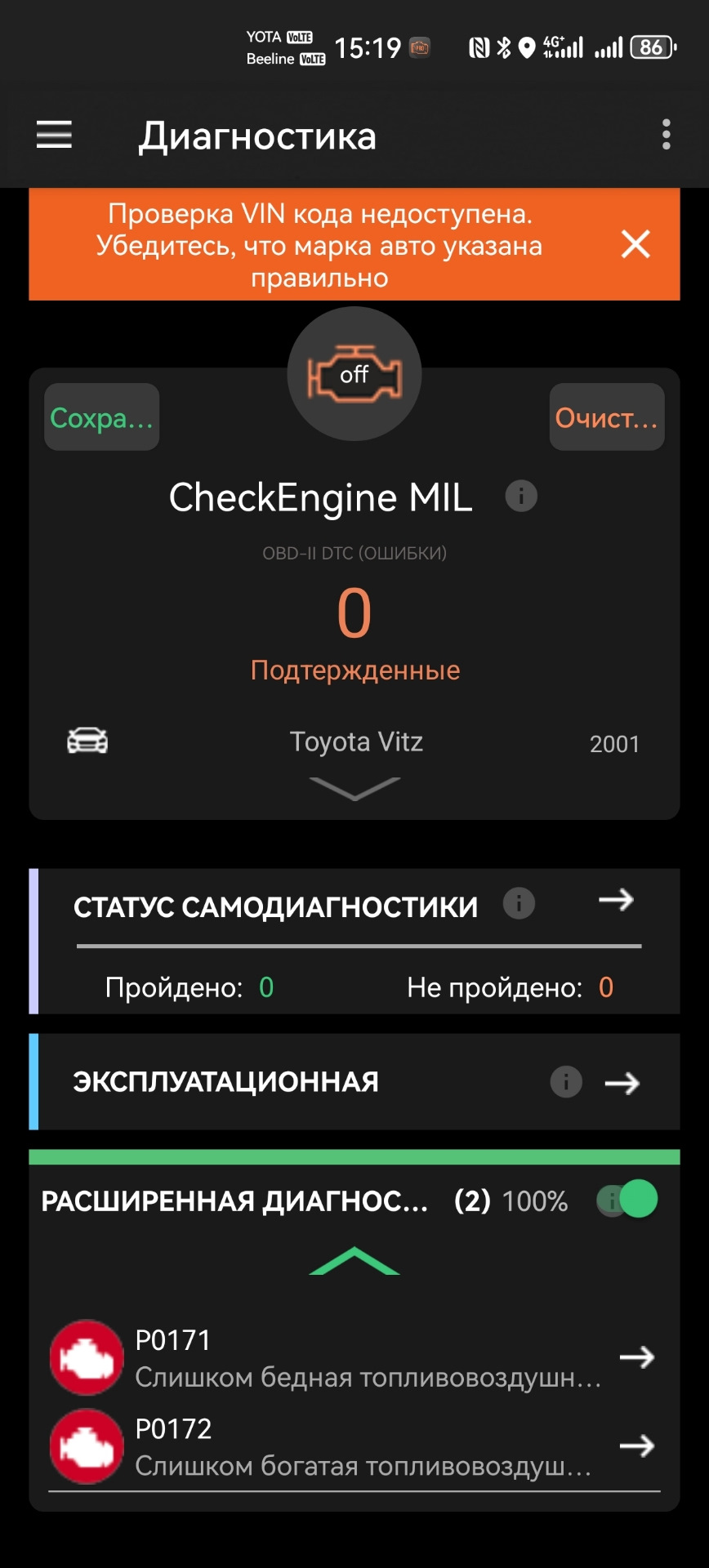Tap the Очист... clear errors button
The height and width of the screenshot is (1568, 709).
pos(606,417)
